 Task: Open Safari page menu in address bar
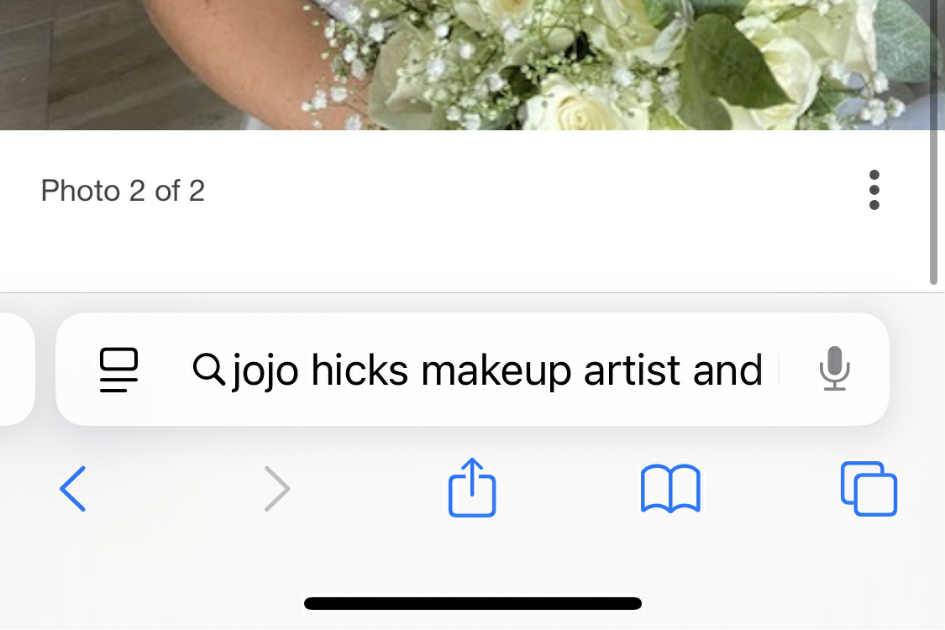pos(119,370)
